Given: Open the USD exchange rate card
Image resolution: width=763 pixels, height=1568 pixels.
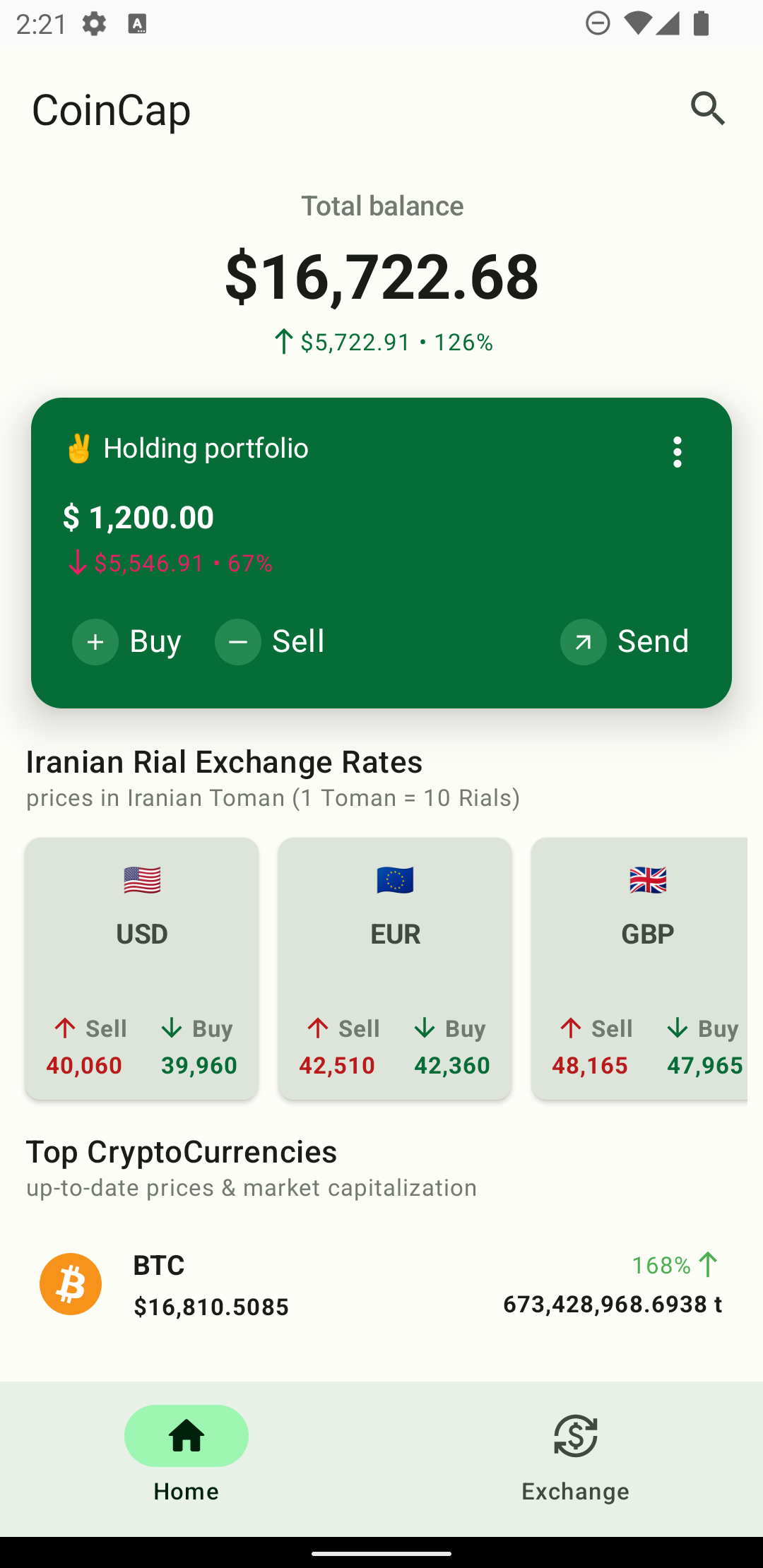Looking at the screenshot, I should point(141,968).
